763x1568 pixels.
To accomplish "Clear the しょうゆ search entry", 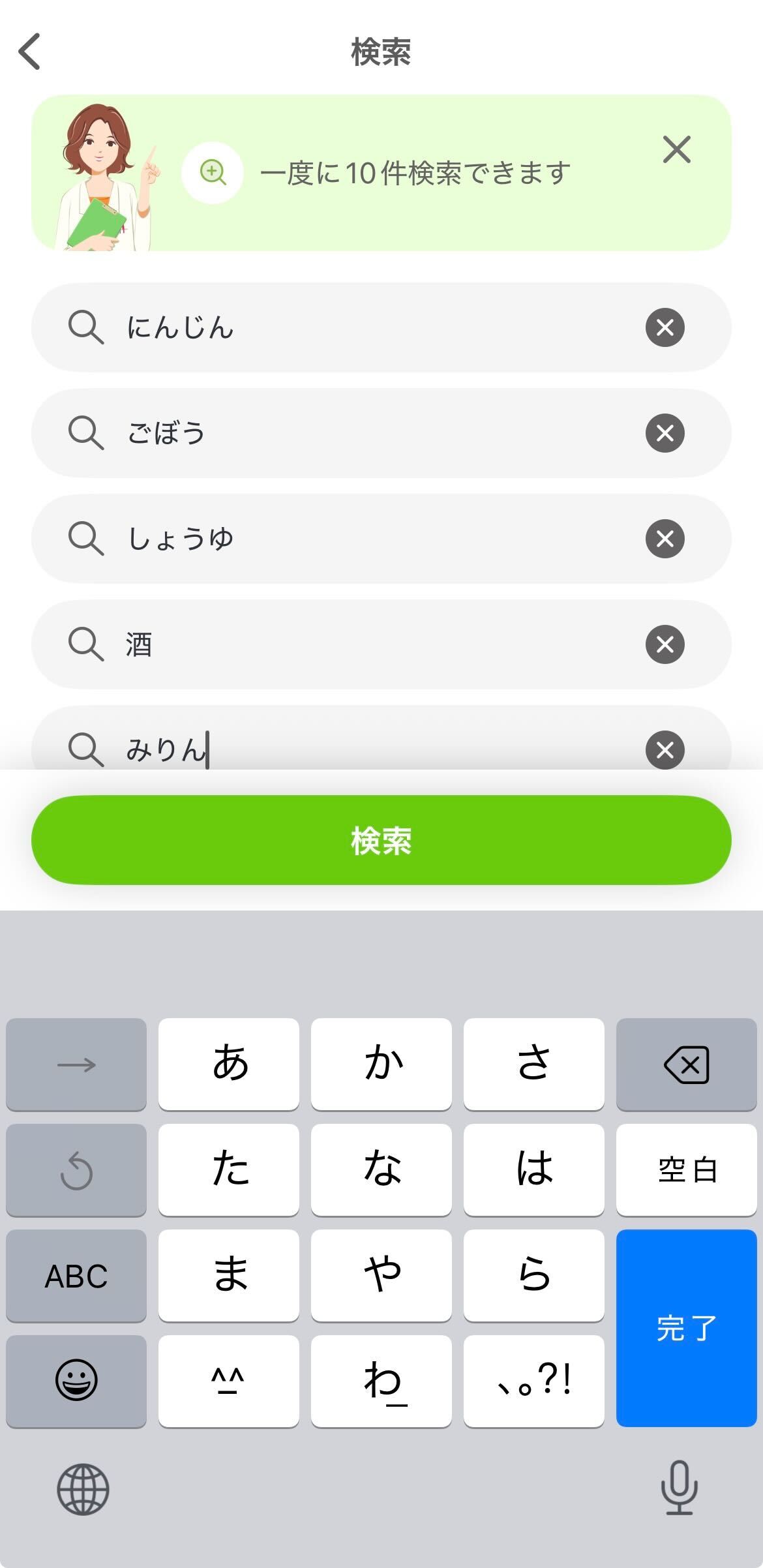I will pyautogui.click(x=665, y=539).
